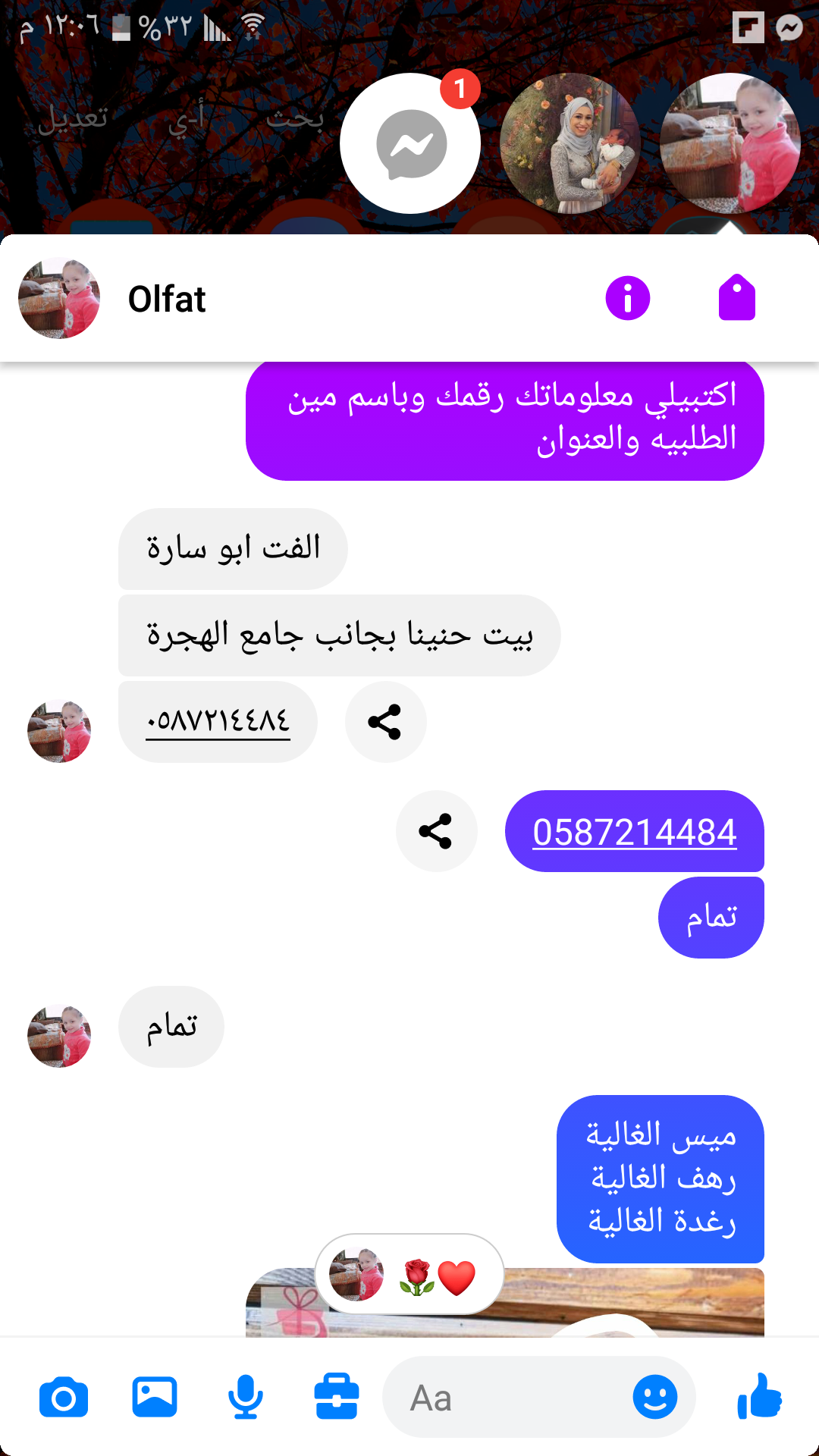819x1456 pixels.
Task: Open conversation info for Olfat
Action: point(627,298)
